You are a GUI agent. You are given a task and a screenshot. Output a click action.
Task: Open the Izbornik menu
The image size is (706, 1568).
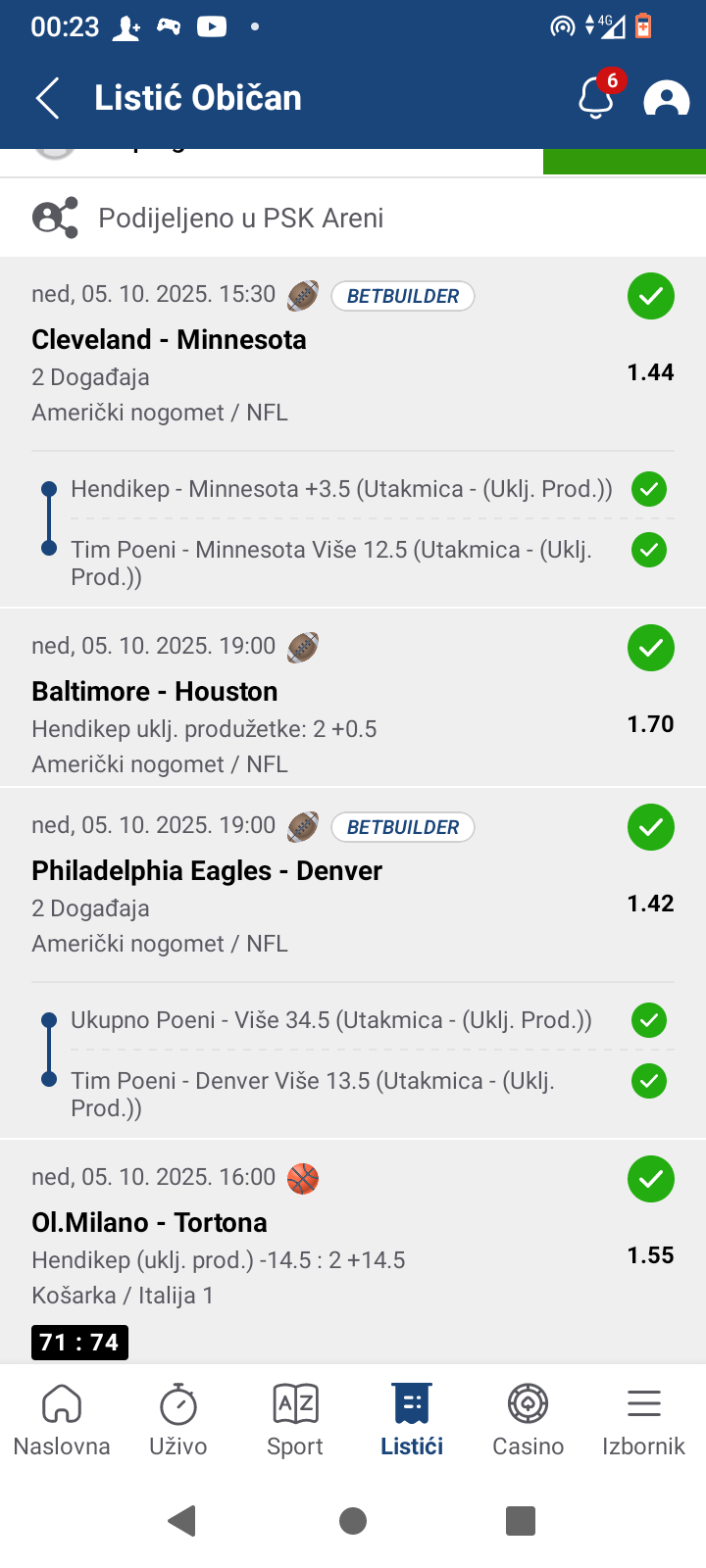pos(643,1420)
